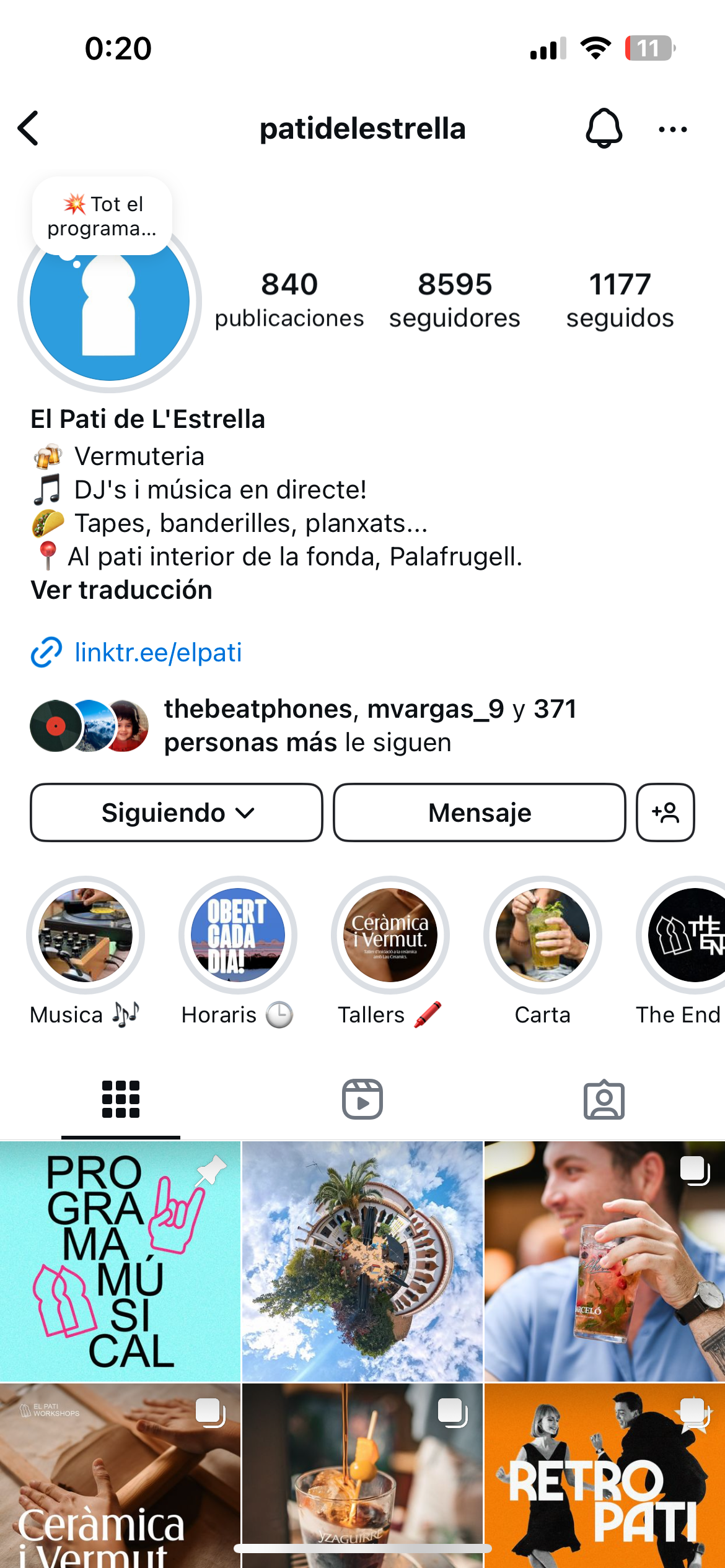This screenshot has height=1568, width=725.
Task: Open the Siguiendo dropdown button
Action: [x=177, y=812]
